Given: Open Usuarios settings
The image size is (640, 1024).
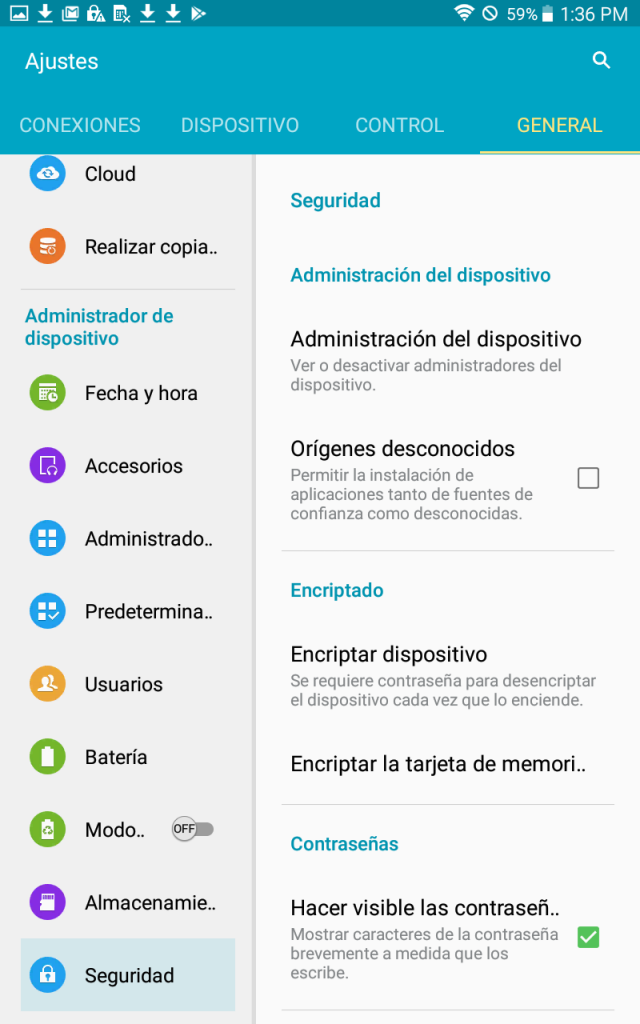Looking at the screenshot, I should (x=128, y=684).
